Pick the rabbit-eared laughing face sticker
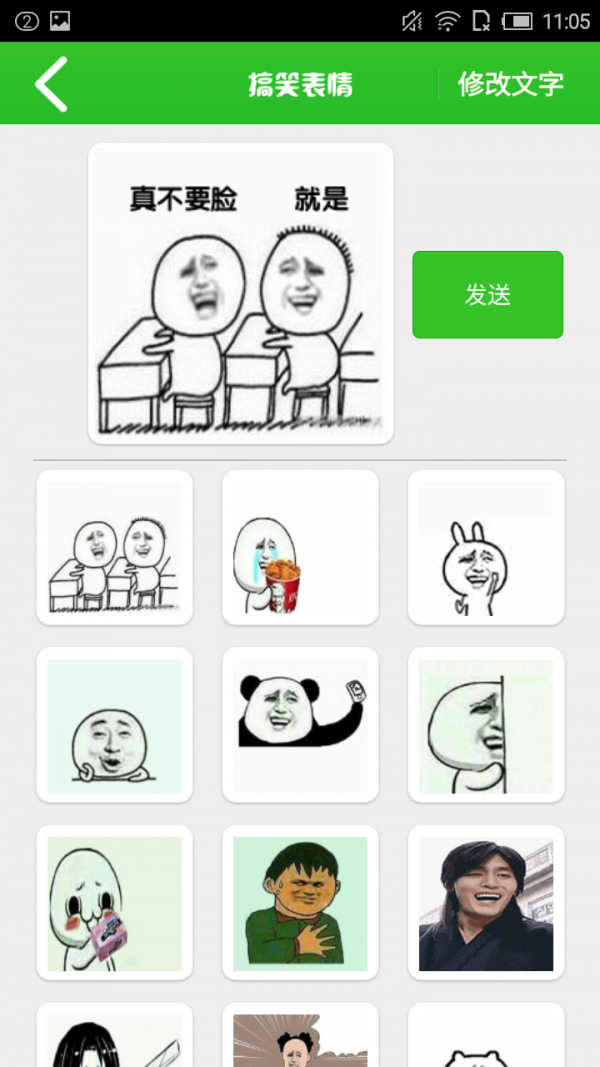This screenshot has height=1067, width=600. click(485, 547)
